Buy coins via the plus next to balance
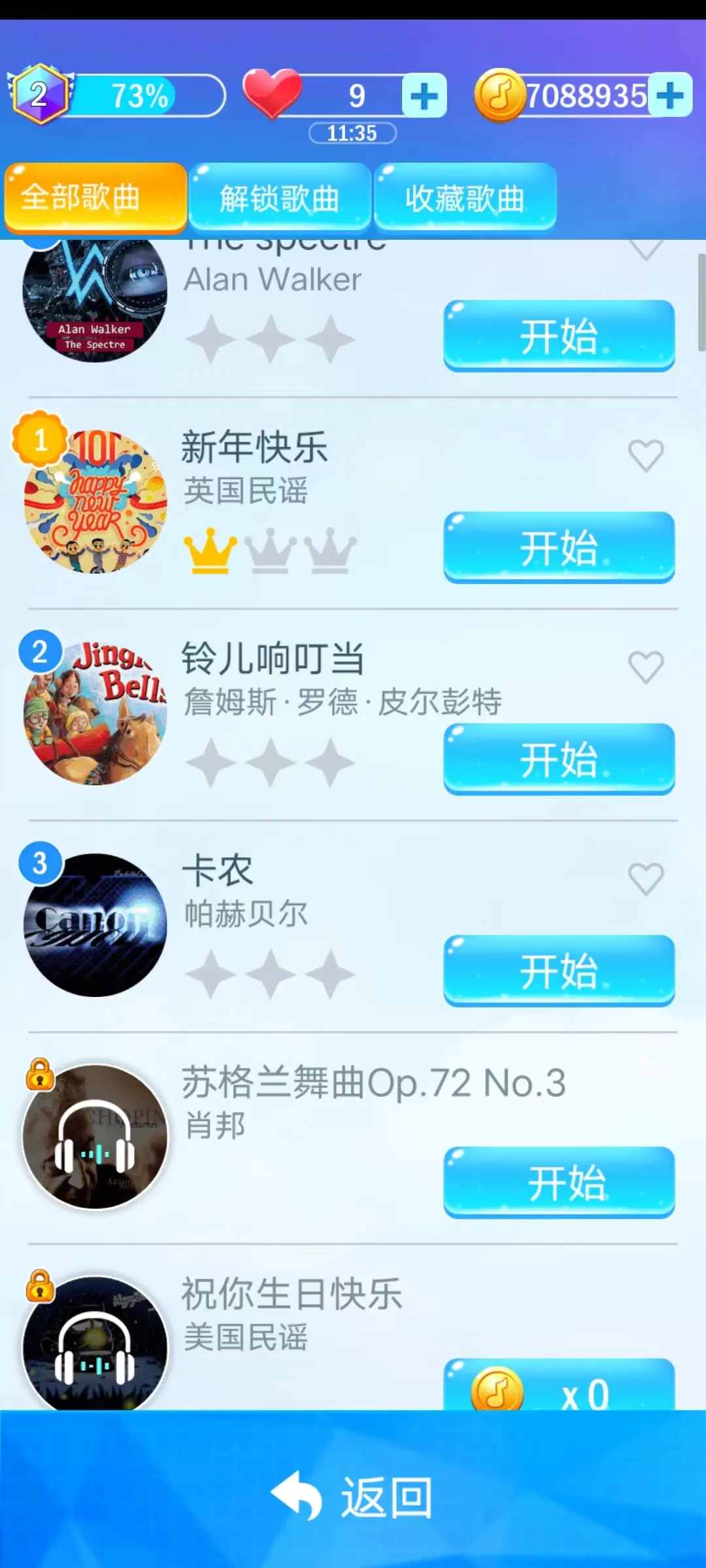This screenshot has height=1568, width=706. click(x=669, y=96)
